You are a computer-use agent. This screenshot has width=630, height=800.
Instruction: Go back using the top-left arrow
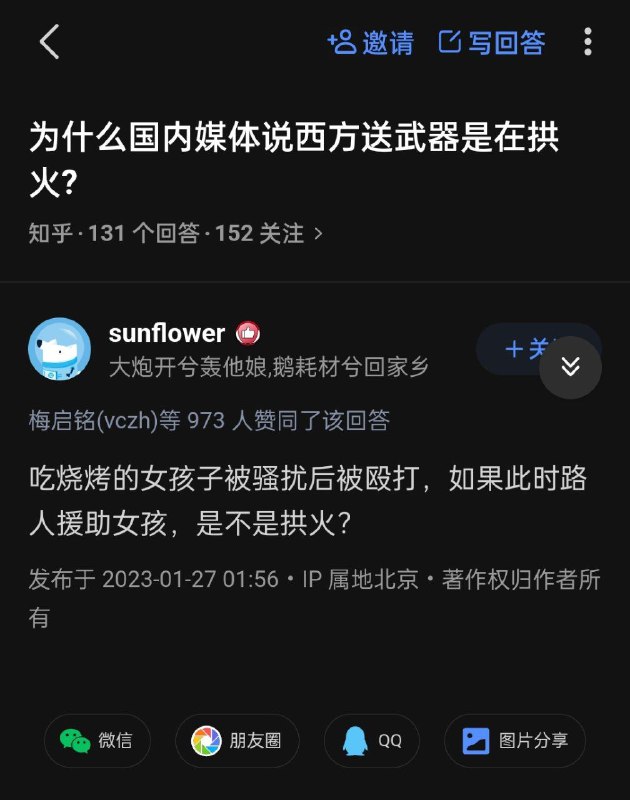click(x=49, y=42)
